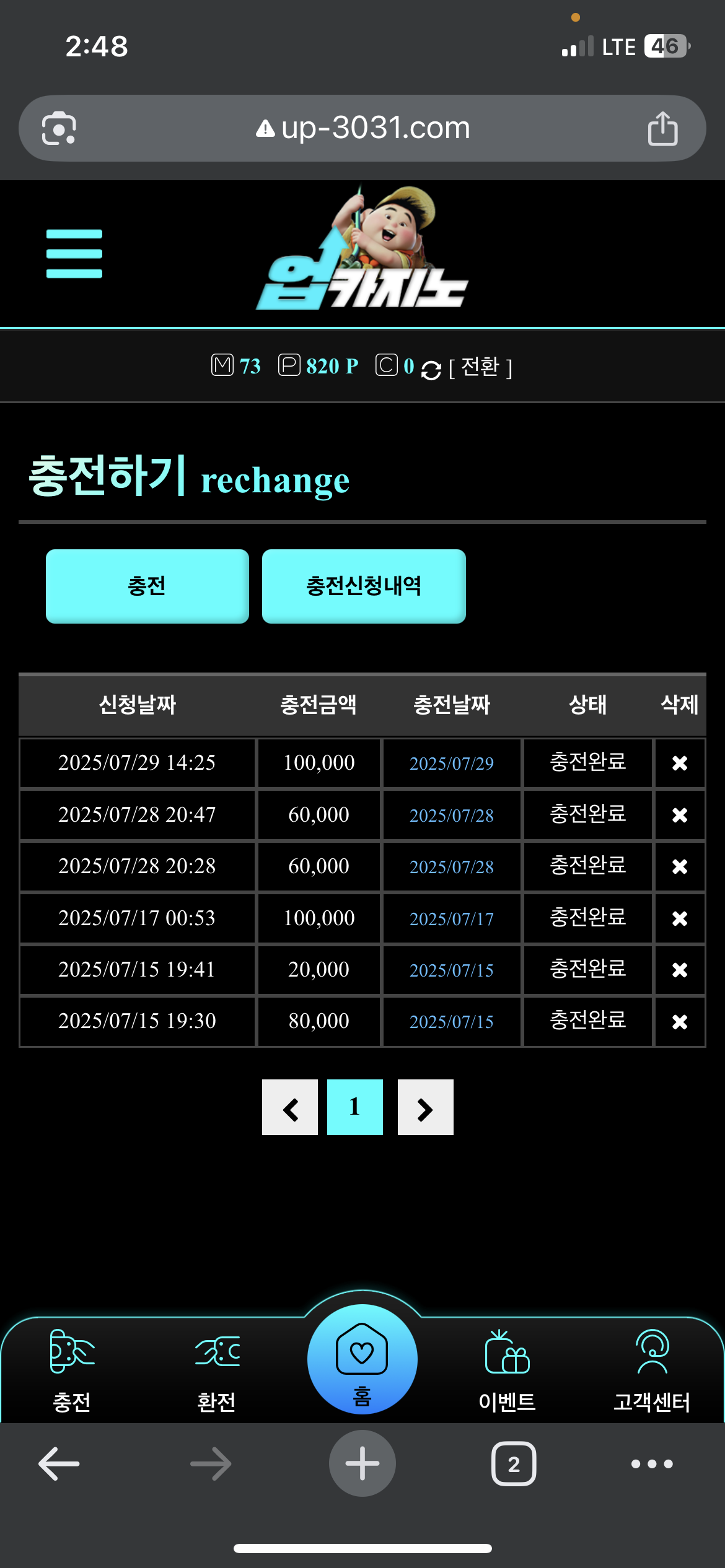The width and height of the screenshot is (725, 1568).
Task: Delete the 2025/07/15 19:30 record
Action: tap(679, 1022)
